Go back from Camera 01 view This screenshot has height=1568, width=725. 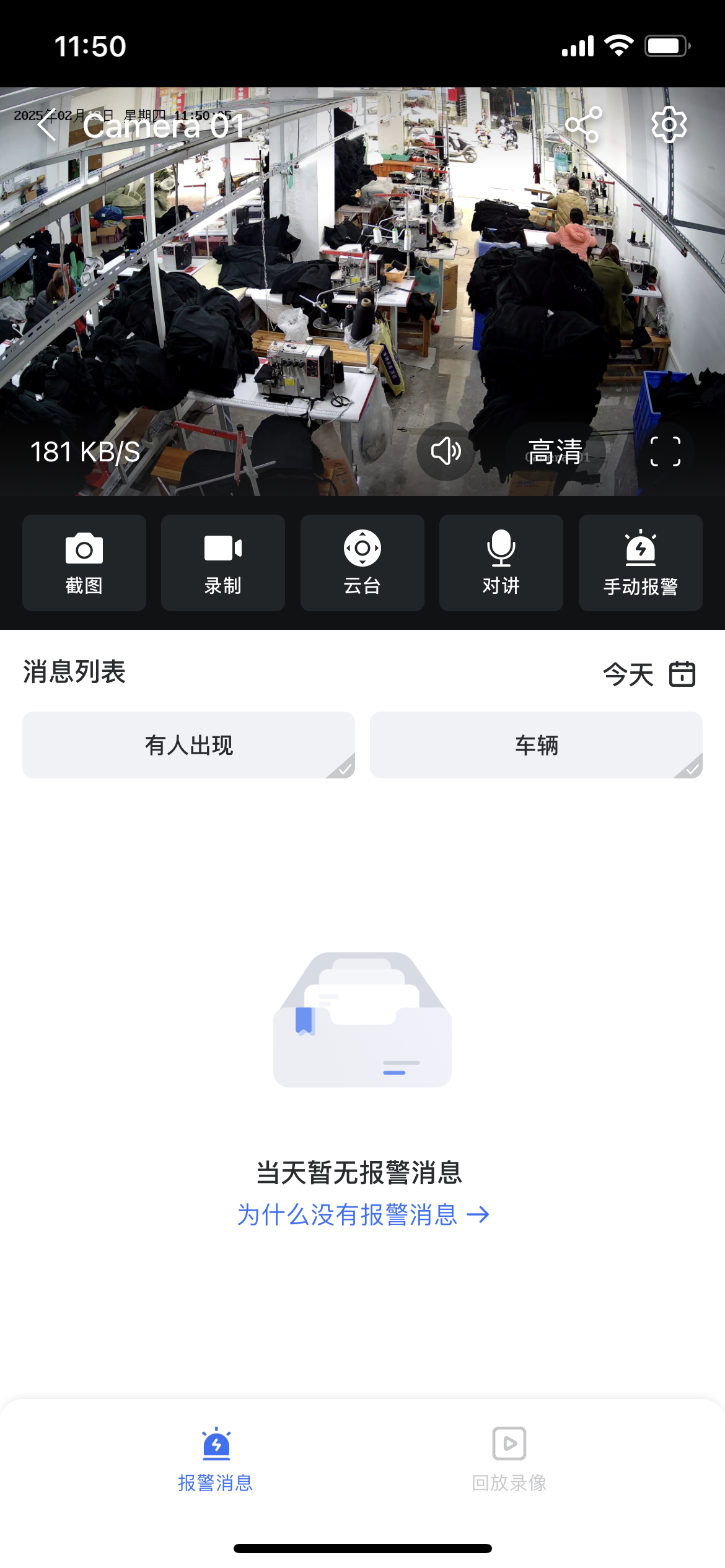point(47,125)
